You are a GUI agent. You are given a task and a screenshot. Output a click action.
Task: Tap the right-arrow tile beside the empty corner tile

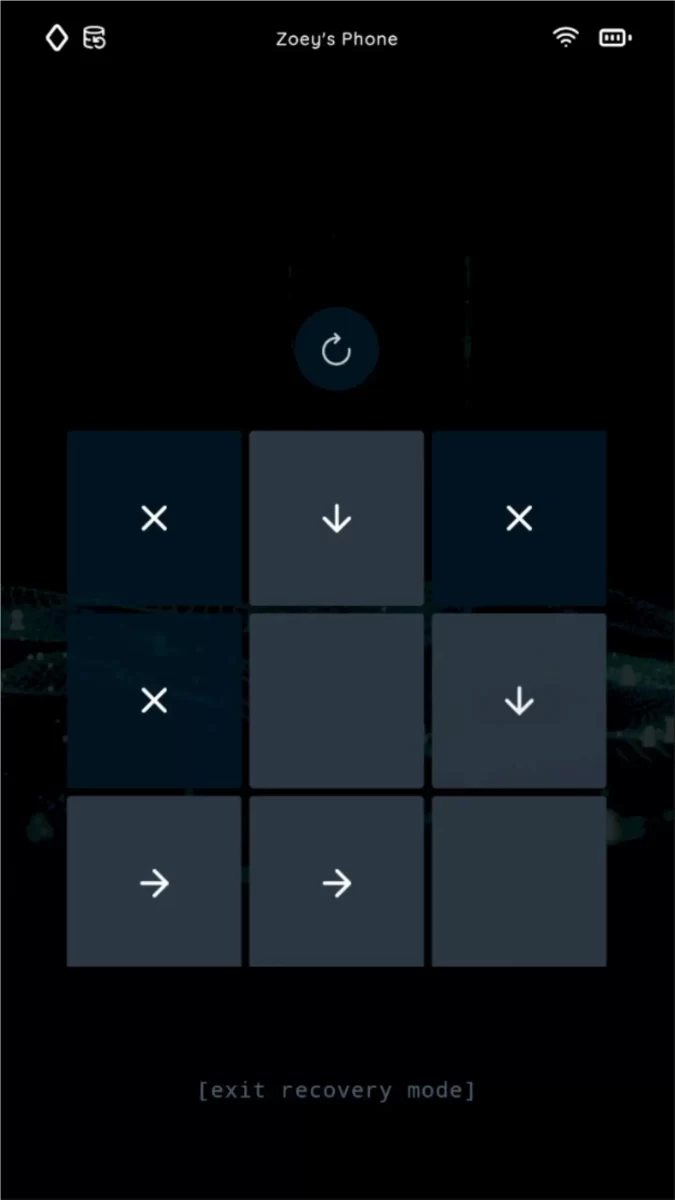[x=336, y=882]
